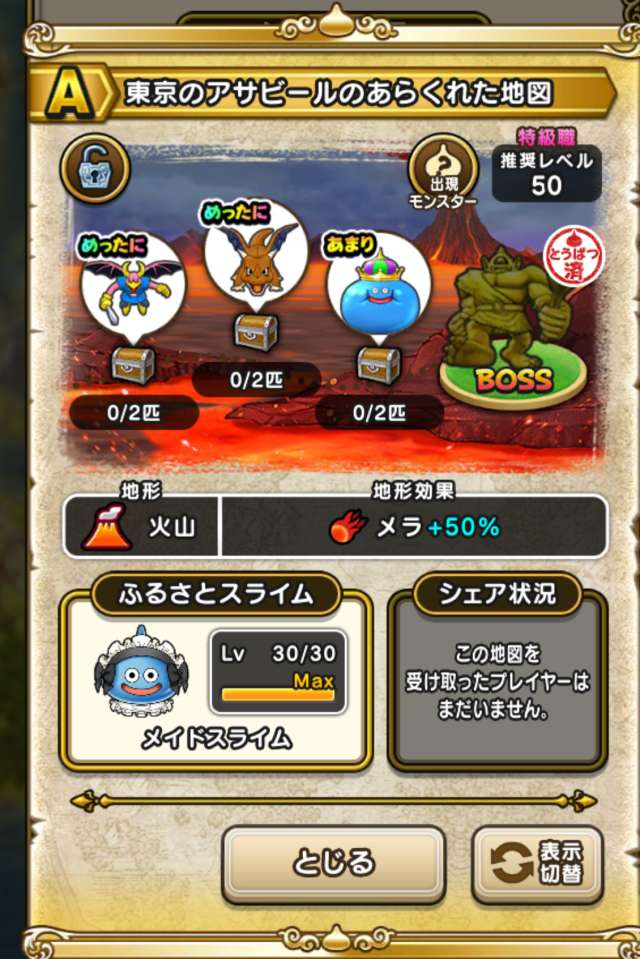
Task: Switch display with 表示切替 button
Action: (538, 864)
